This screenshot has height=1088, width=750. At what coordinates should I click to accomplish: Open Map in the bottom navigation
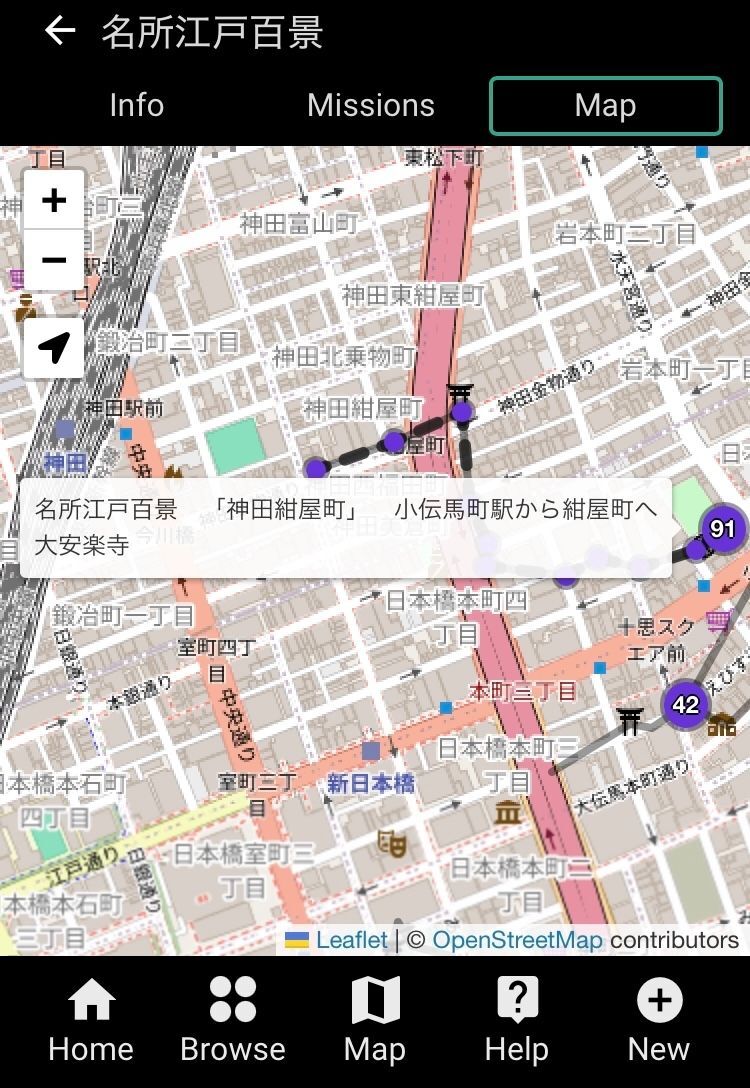374,1019
